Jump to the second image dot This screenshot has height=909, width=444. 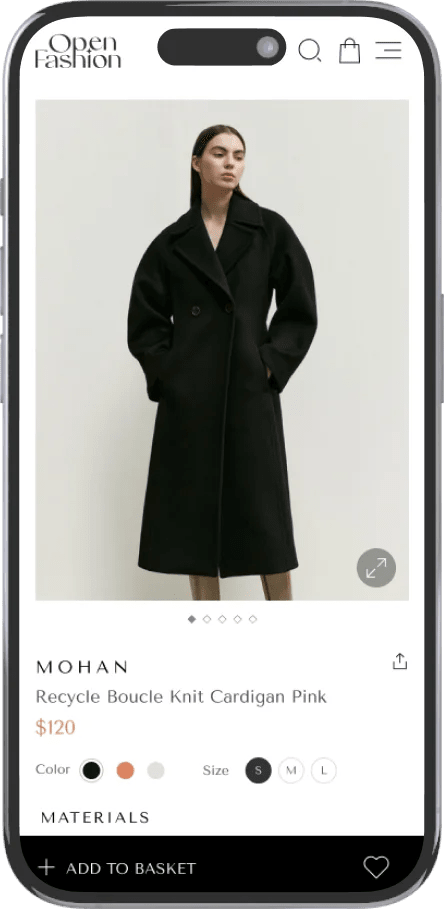click(207, 619)
